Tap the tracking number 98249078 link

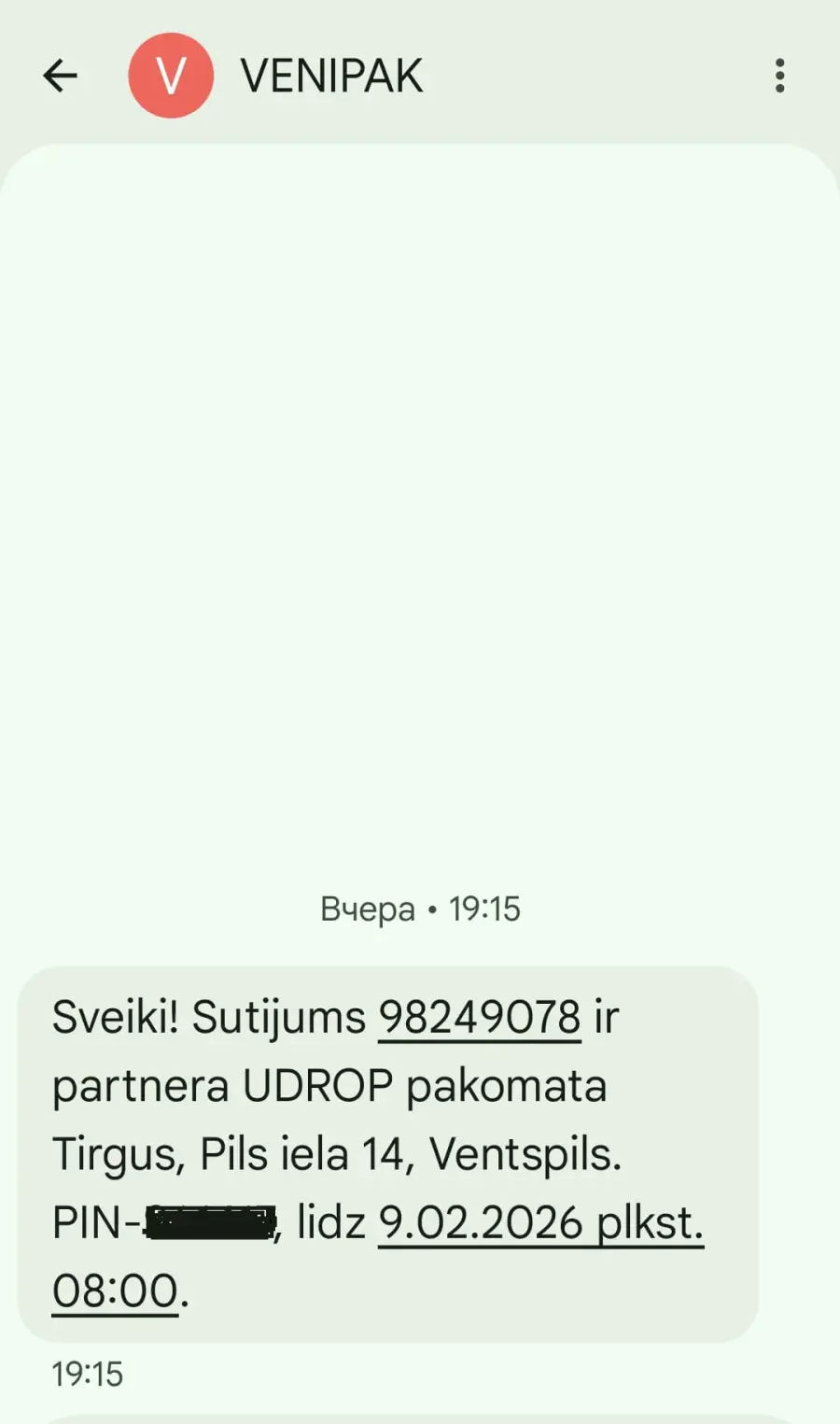(x=479, y=1017)
